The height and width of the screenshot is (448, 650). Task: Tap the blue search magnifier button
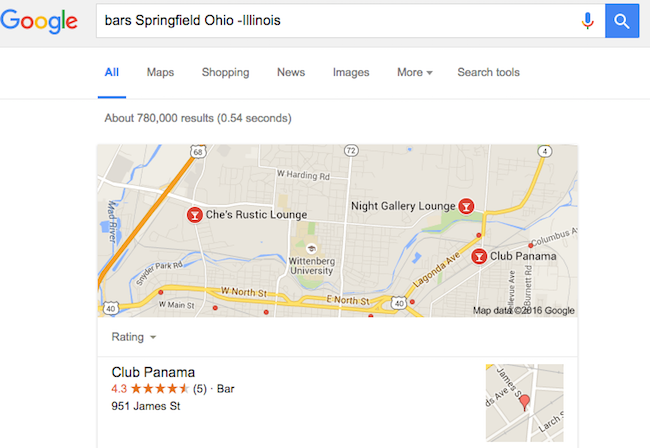tap(621, 20)
